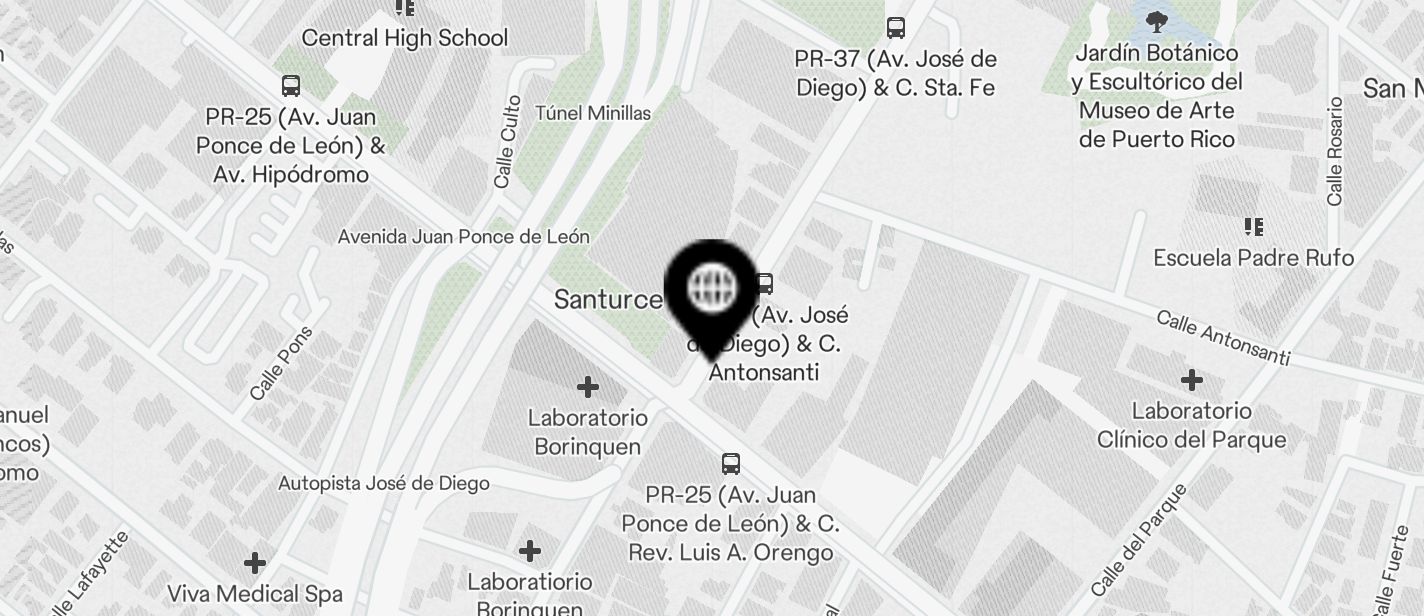Open bus stop at C. Sta. Fe
1424x616 pixels.
coord(896,28)
